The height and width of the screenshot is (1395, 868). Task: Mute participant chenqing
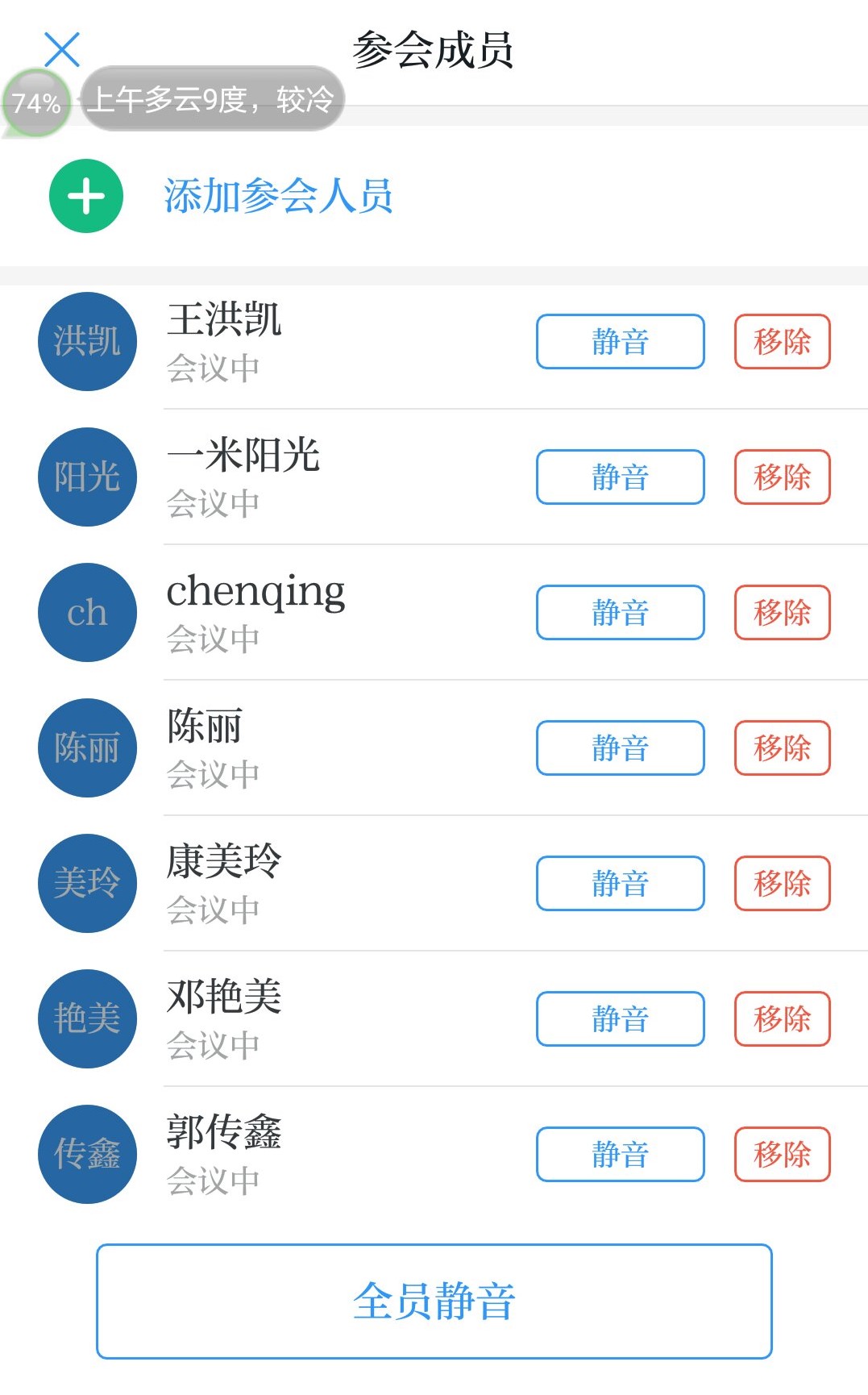click(620, 613)
